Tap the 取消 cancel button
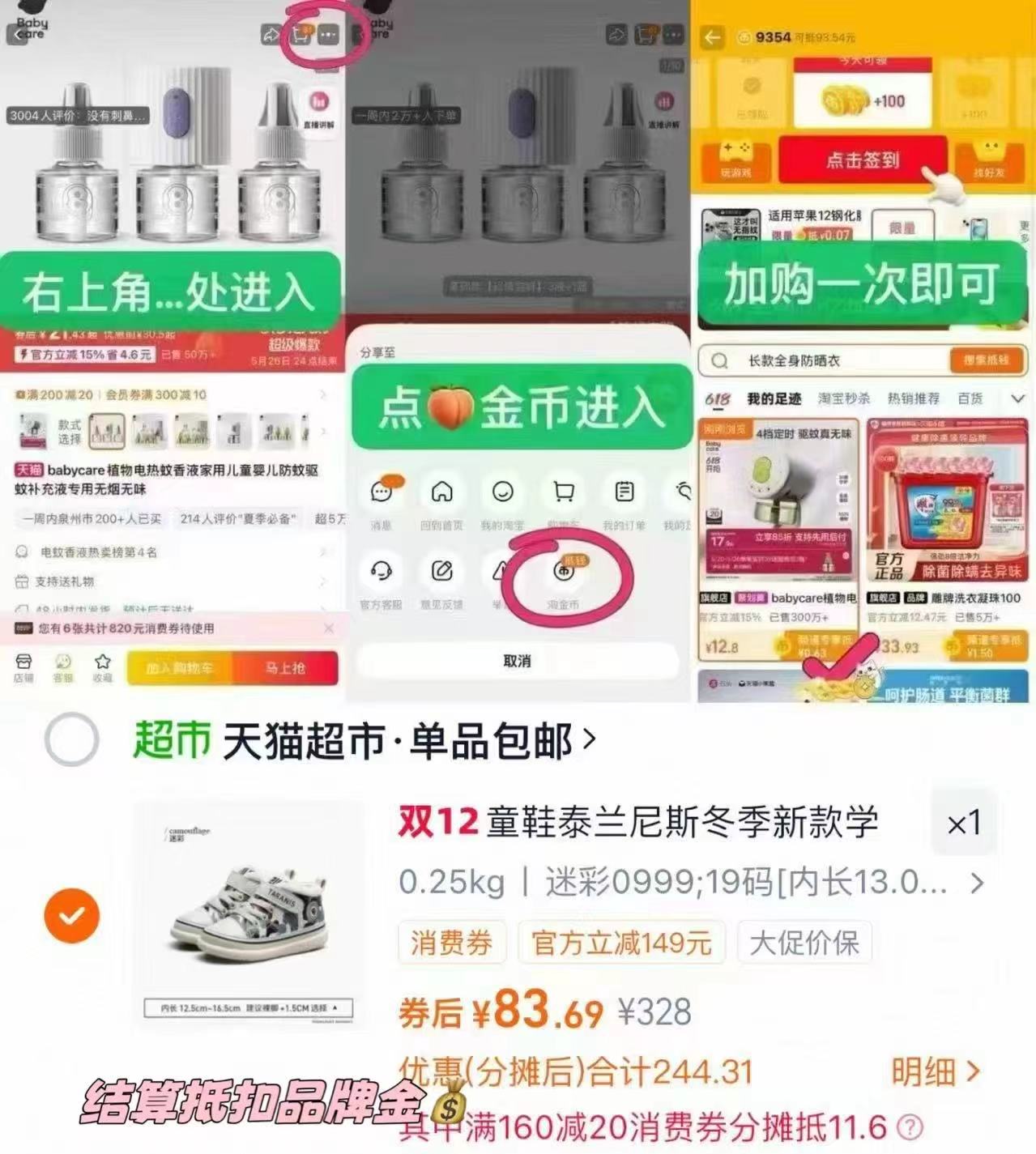Screen dimensions: 1036x1154 click(518, 662)
